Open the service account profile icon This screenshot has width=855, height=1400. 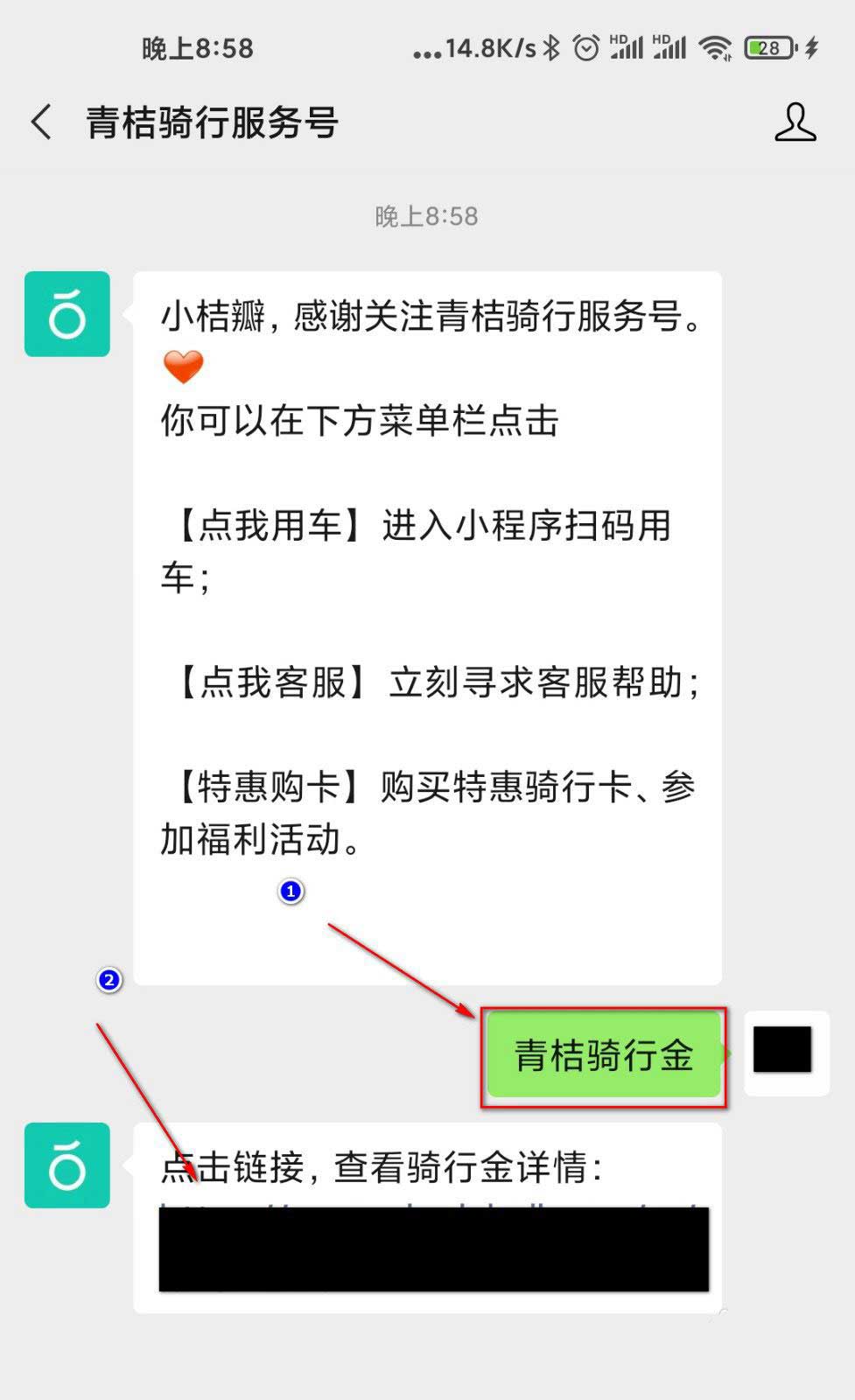(x=795, y=122)
